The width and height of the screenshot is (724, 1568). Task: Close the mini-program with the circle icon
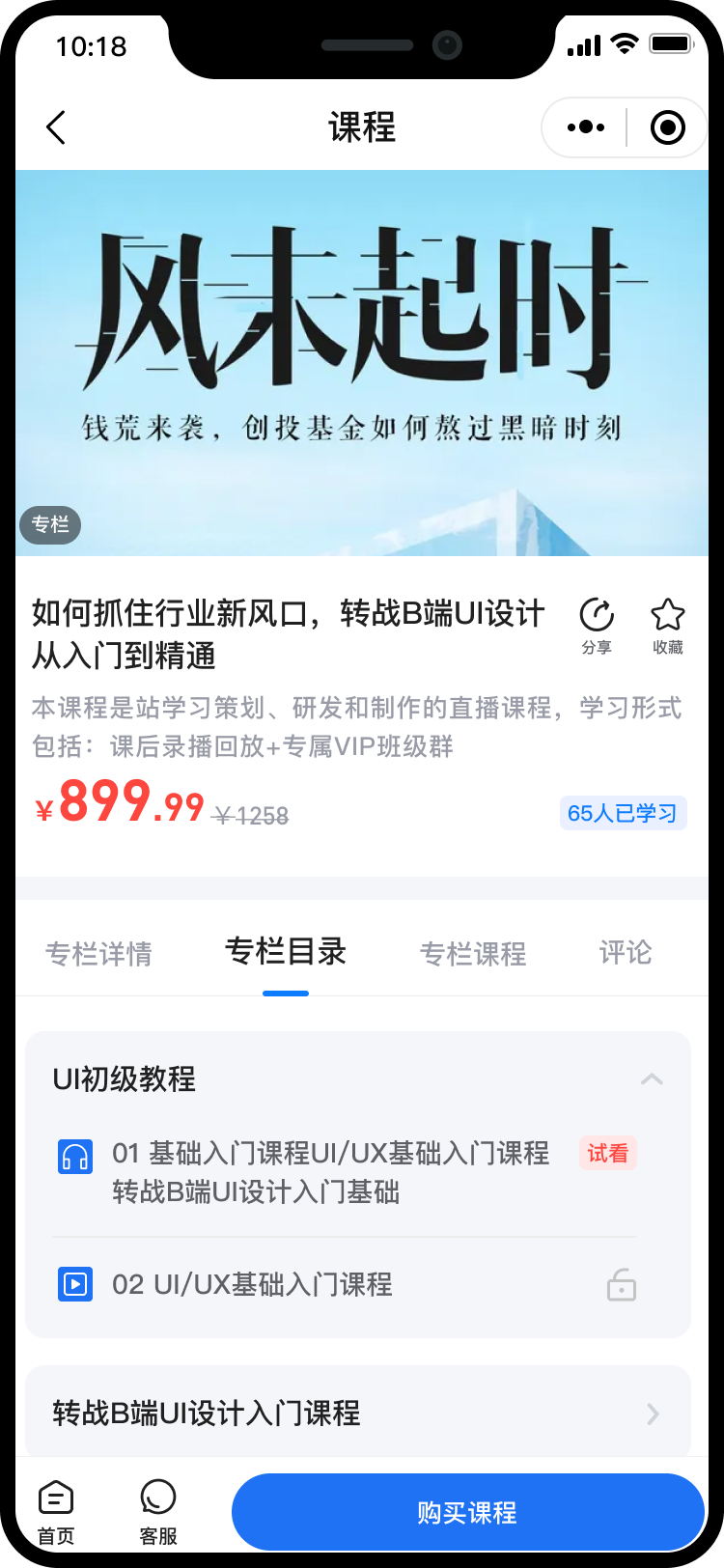click(x=667, y=127)
